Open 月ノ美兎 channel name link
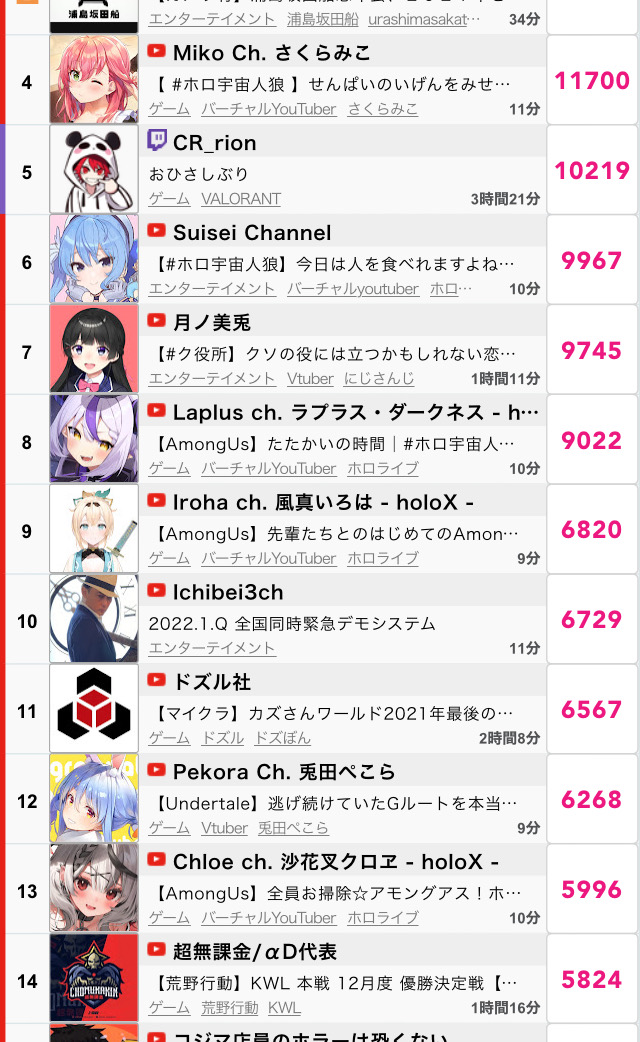640x1042 pixels. (211, 322)
